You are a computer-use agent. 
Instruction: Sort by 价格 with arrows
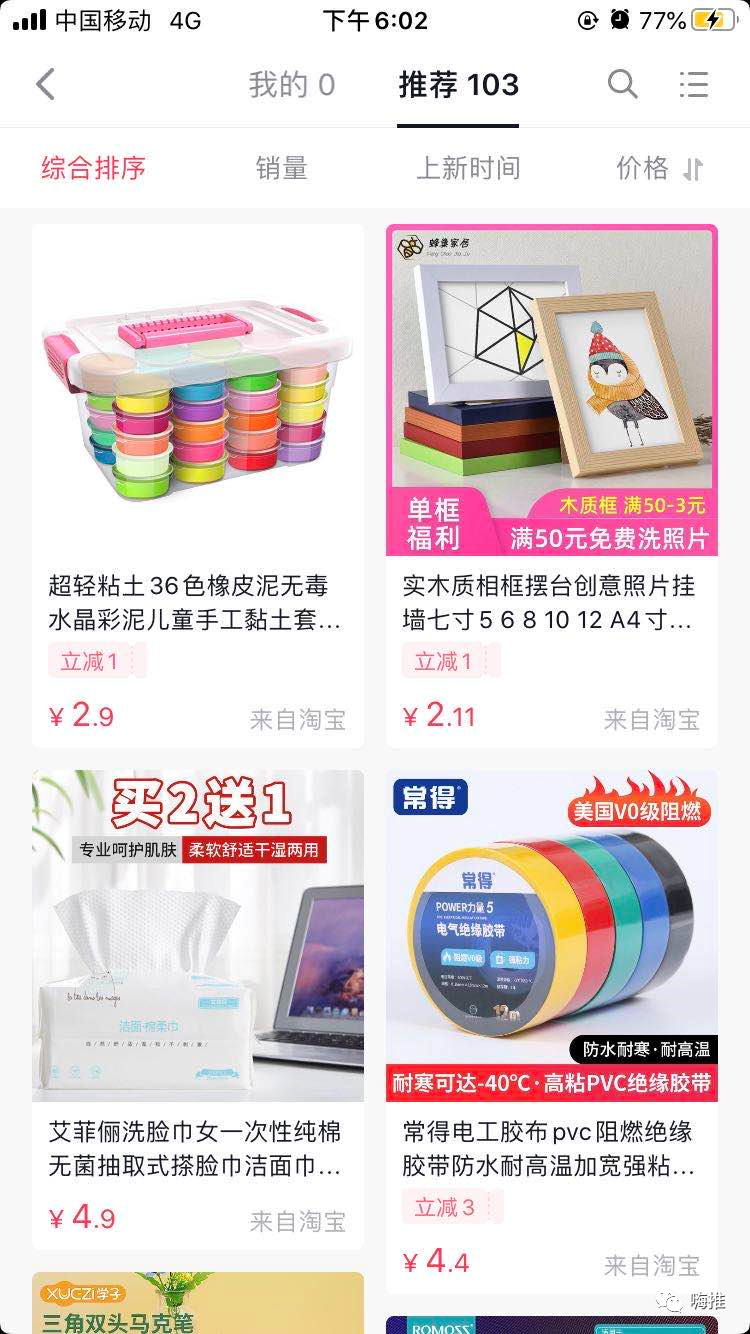tap(659, 168)
